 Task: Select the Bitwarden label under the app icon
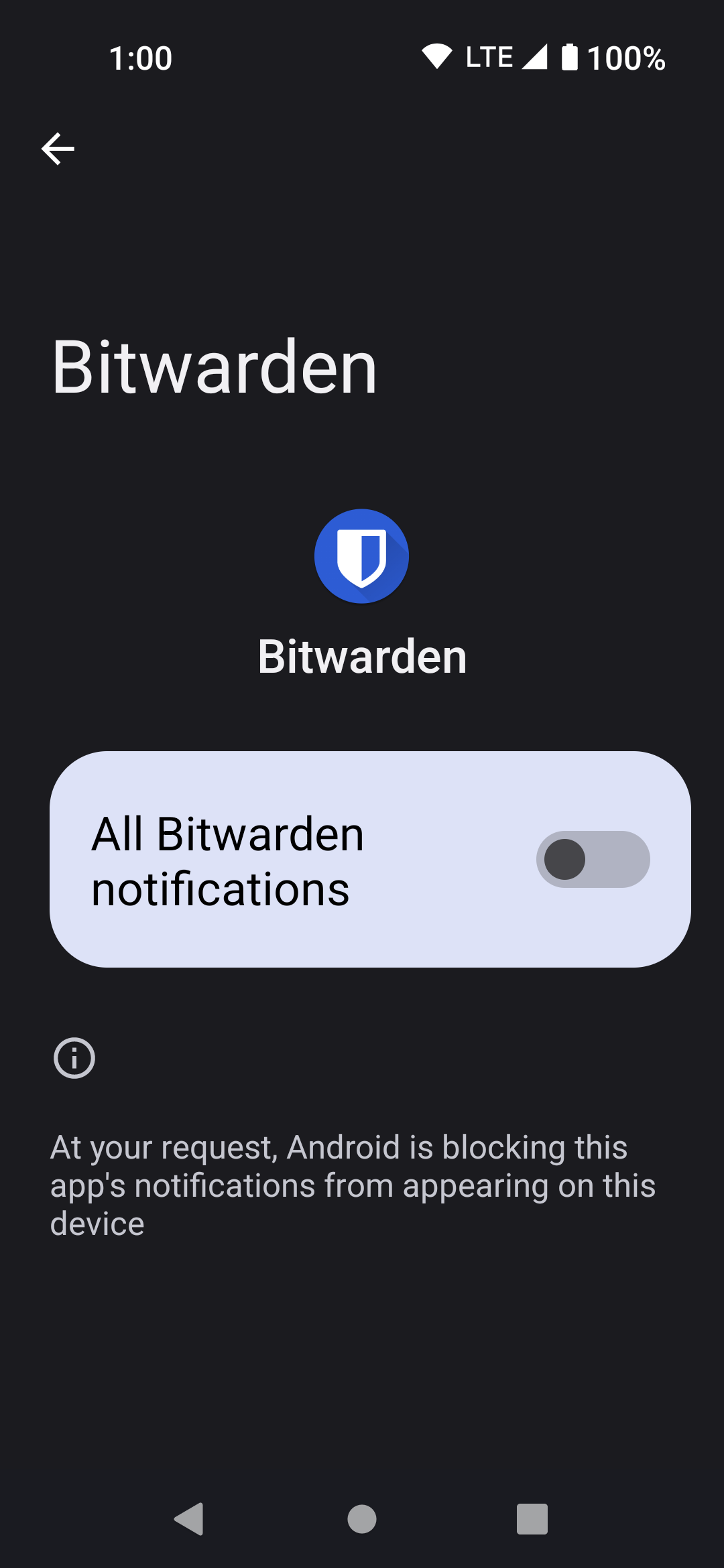[362, 655]
